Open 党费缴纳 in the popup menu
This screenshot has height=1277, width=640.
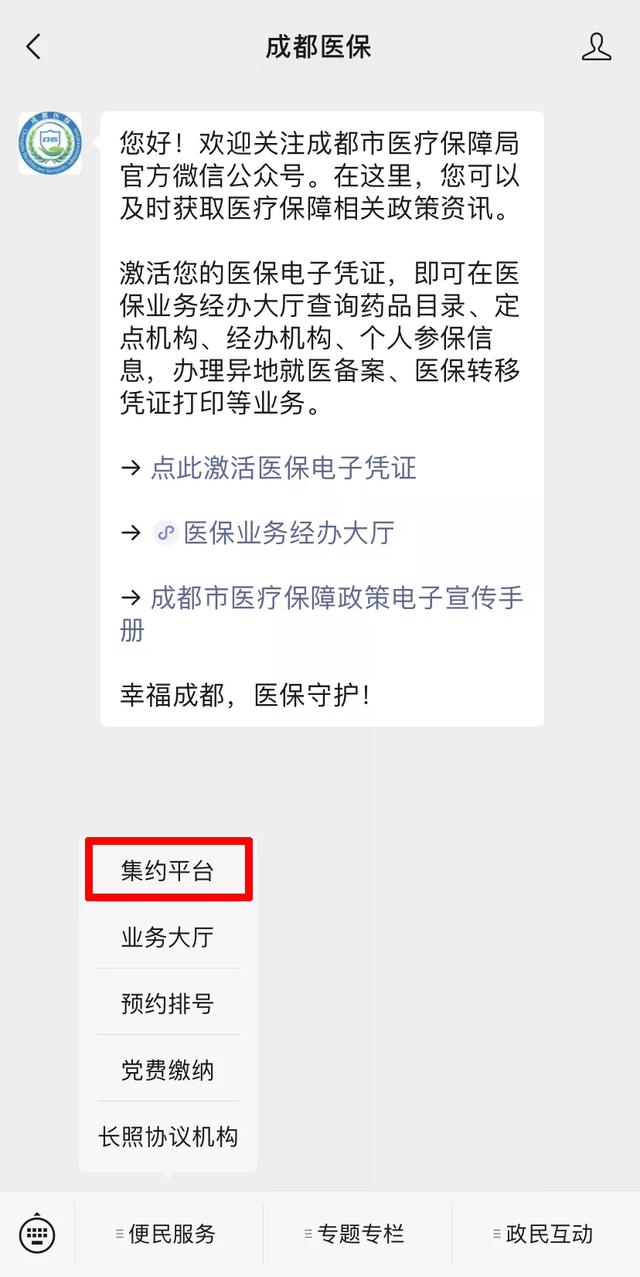click(x=168, y=1070)
